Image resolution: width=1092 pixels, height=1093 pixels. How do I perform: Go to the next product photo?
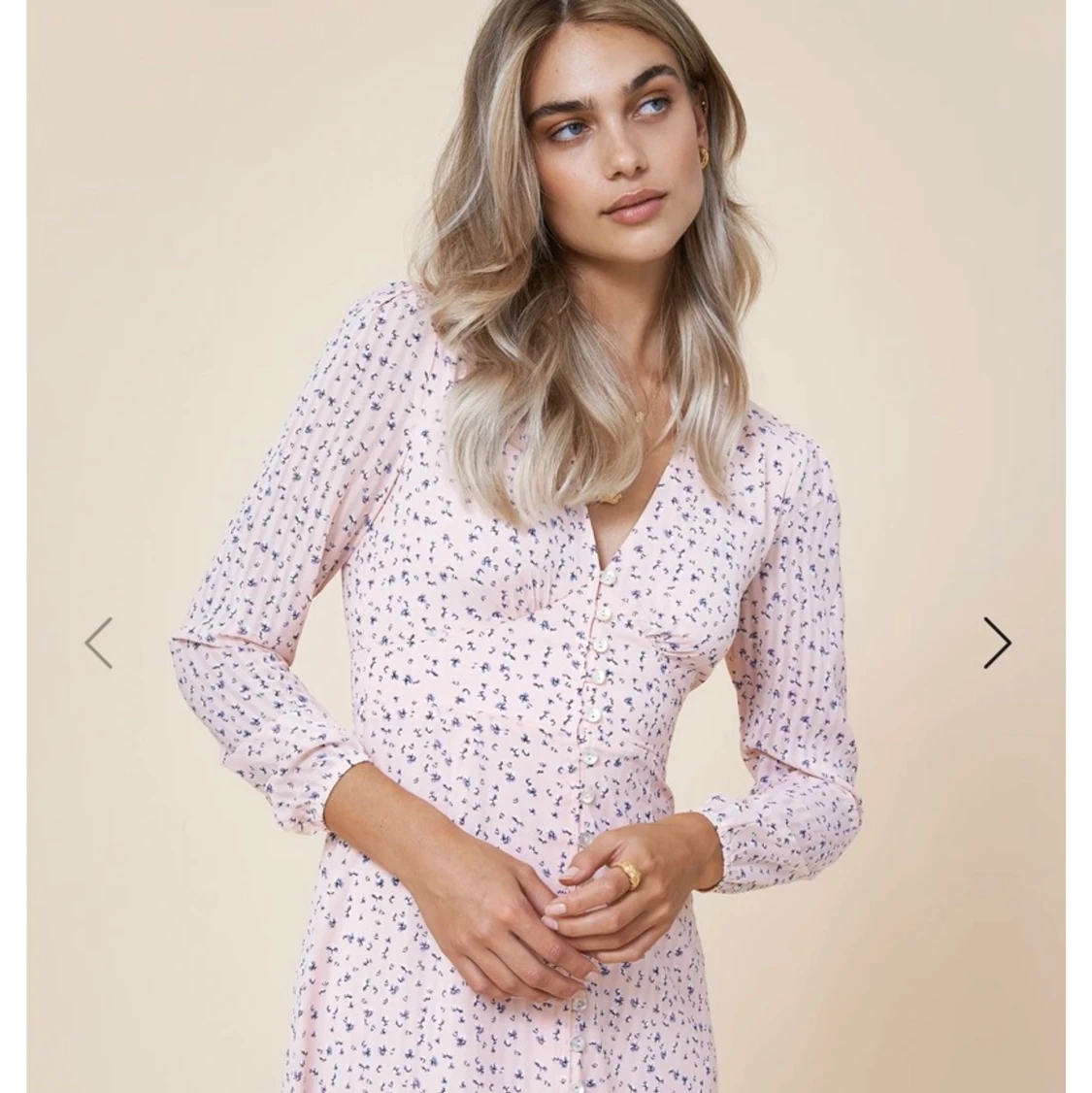[x=997, y=643]
